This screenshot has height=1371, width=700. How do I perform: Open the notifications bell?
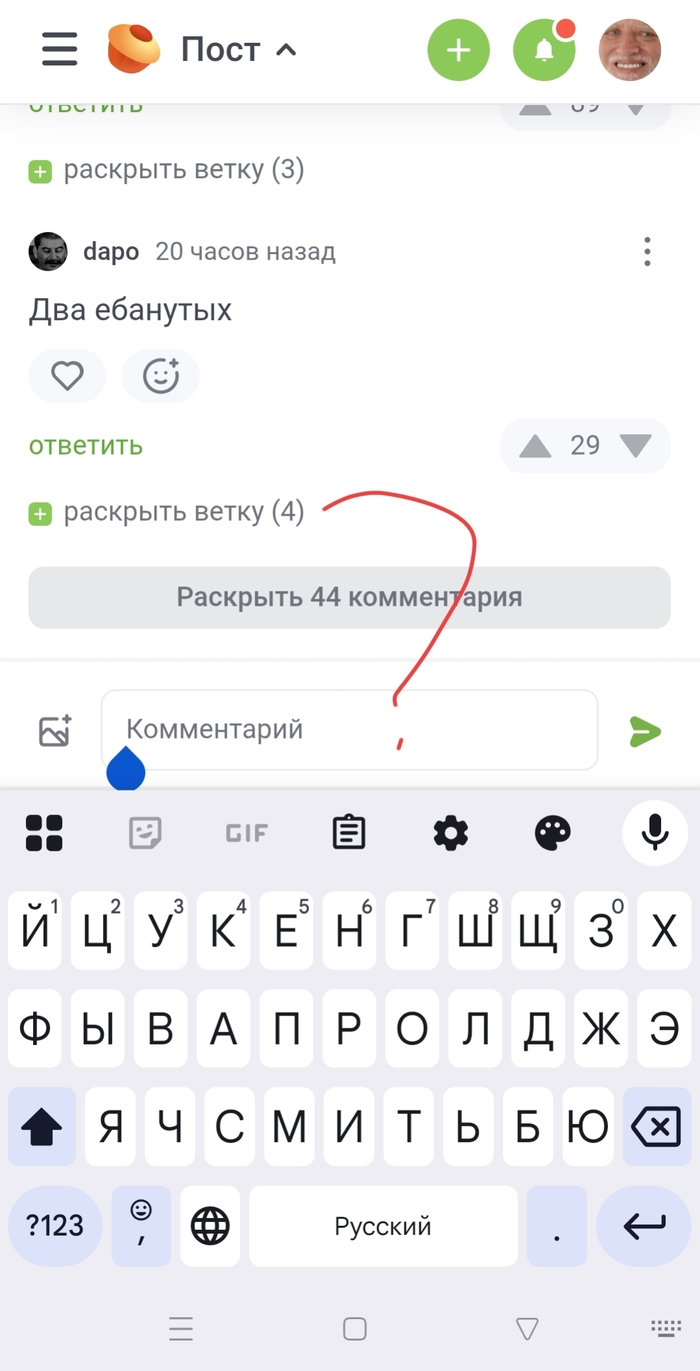[544, 49]
